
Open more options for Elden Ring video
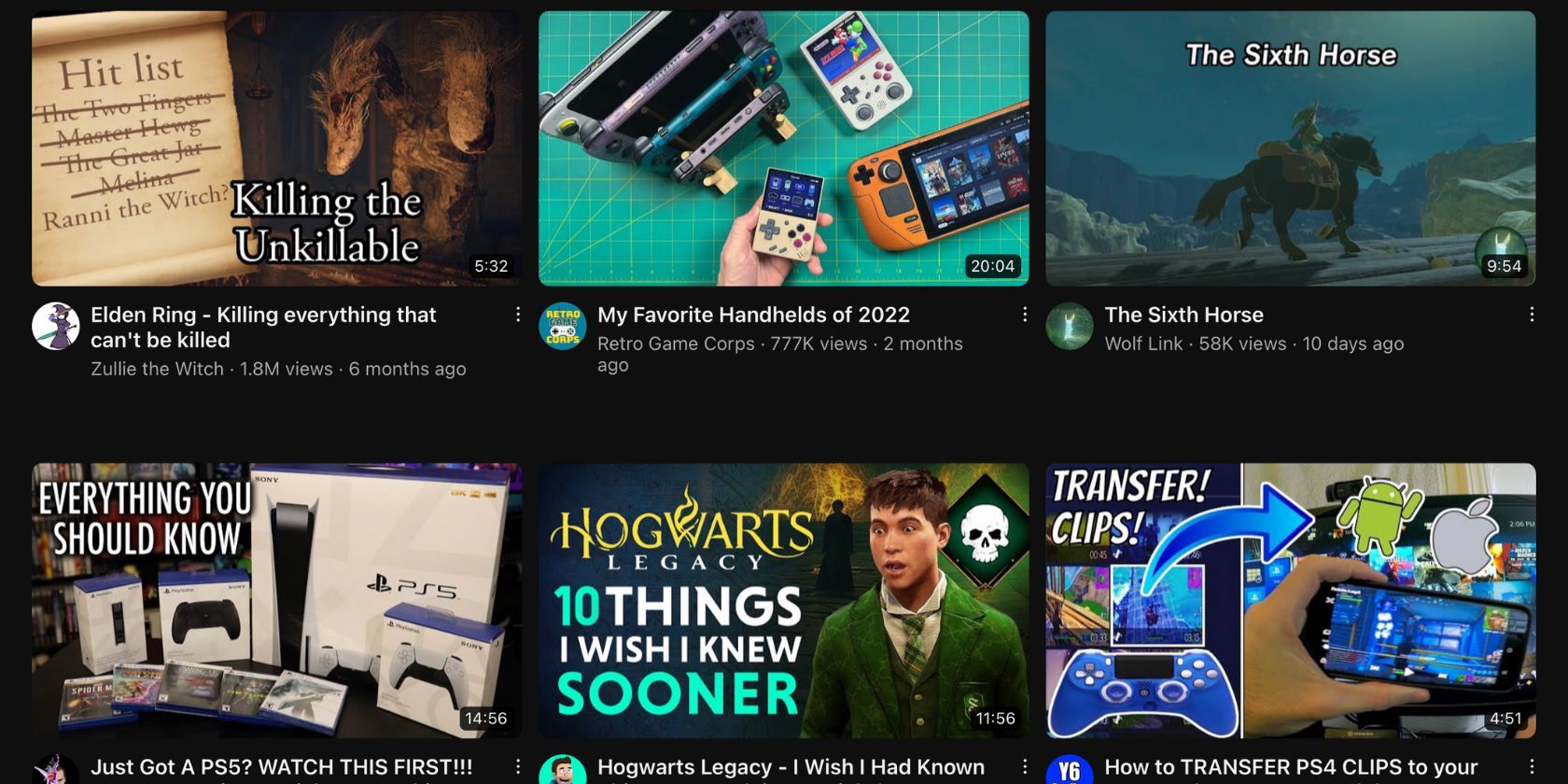(x=518, y=315)
